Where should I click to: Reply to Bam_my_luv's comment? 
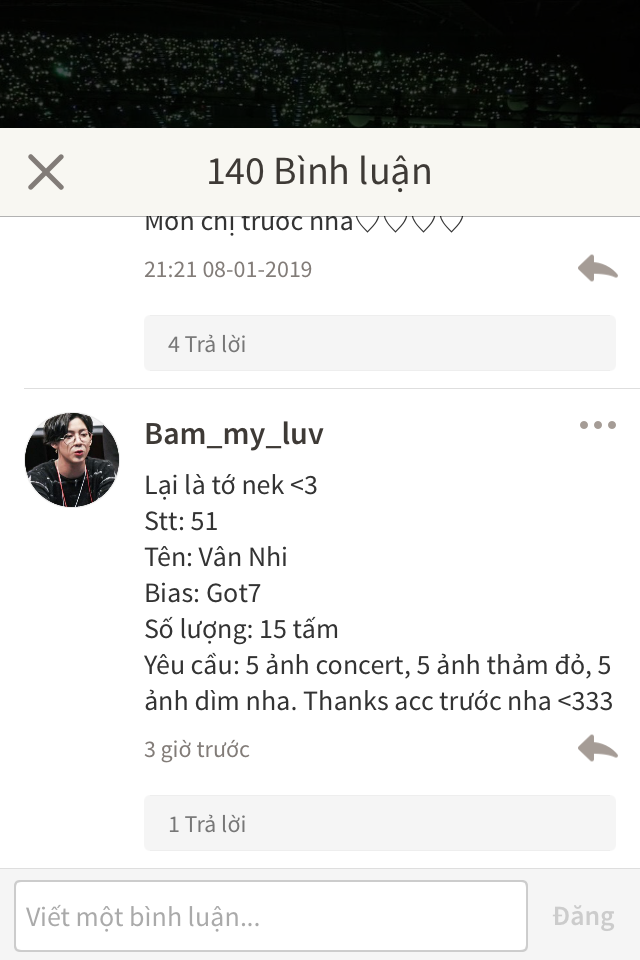(597, 748)
